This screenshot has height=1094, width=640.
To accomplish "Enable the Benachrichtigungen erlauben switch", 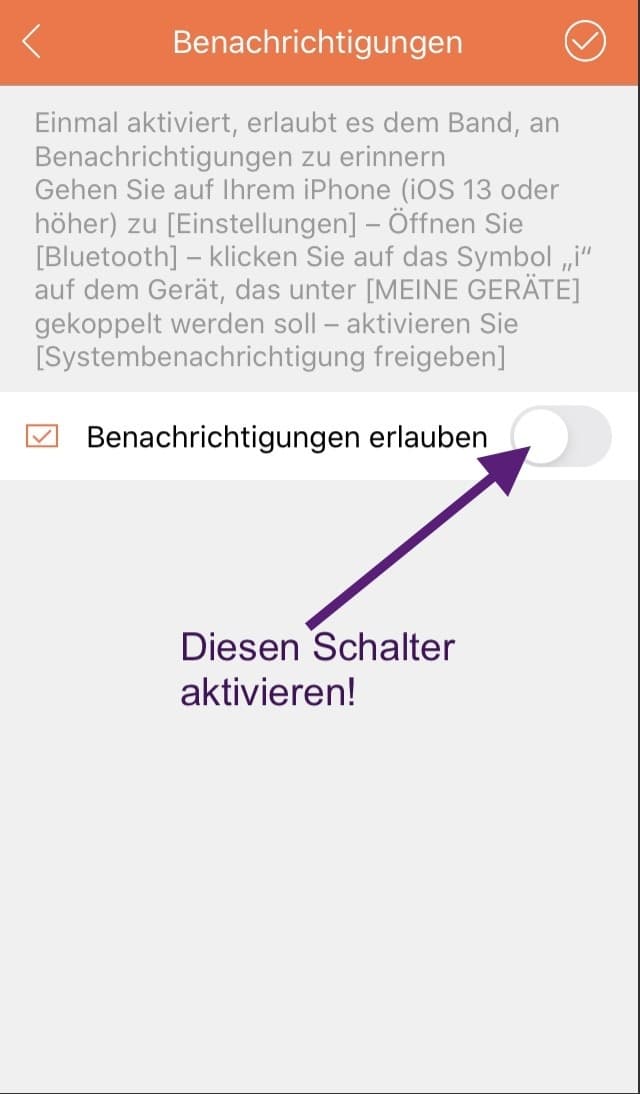I will (560, 436).
